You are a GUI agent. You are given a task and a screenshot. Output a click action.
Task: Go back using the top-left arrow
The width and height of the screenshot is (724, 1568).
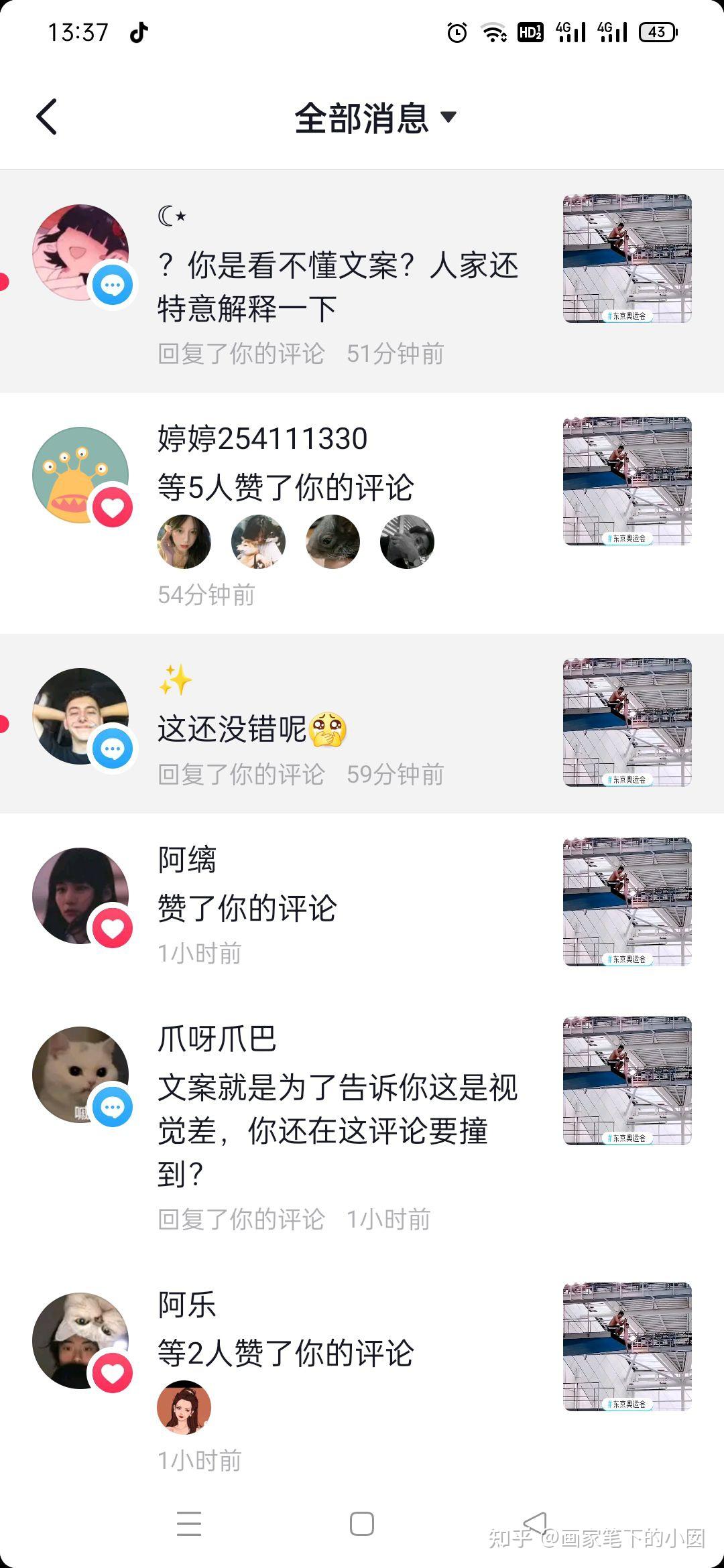[x=47, y=117]
